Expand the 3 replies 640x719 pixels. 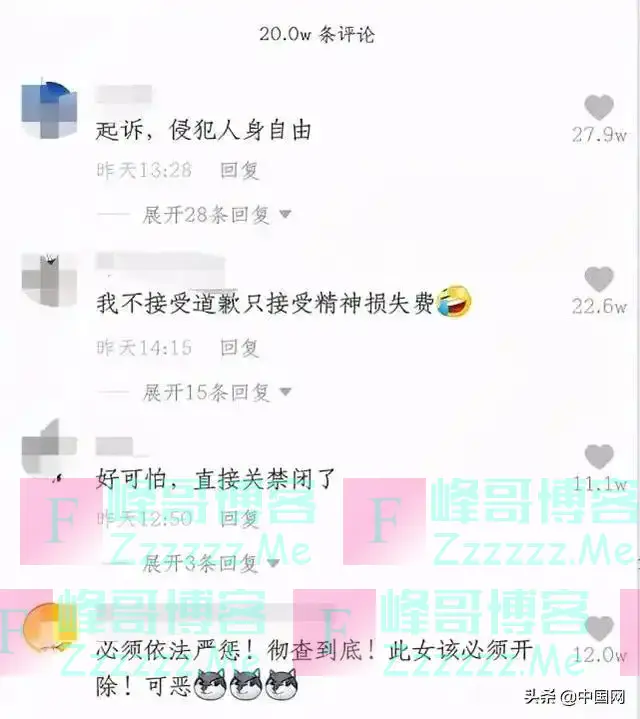click(x=211, y=565)
